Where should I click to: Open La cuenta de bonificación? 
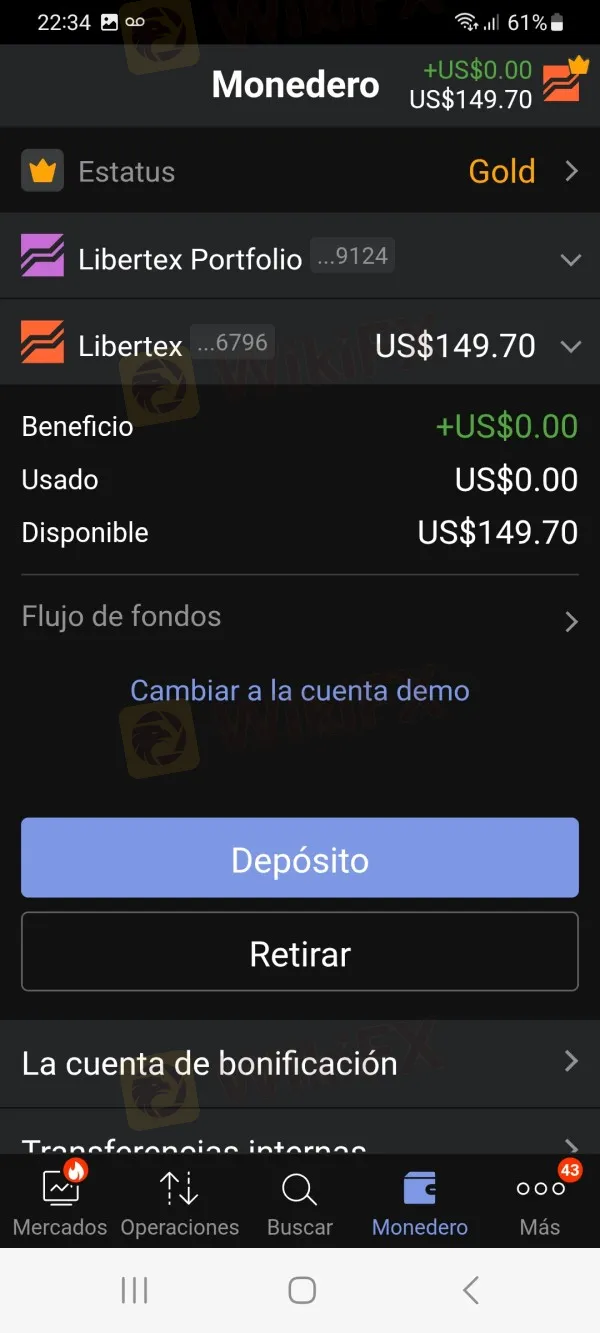[300, 1063]
